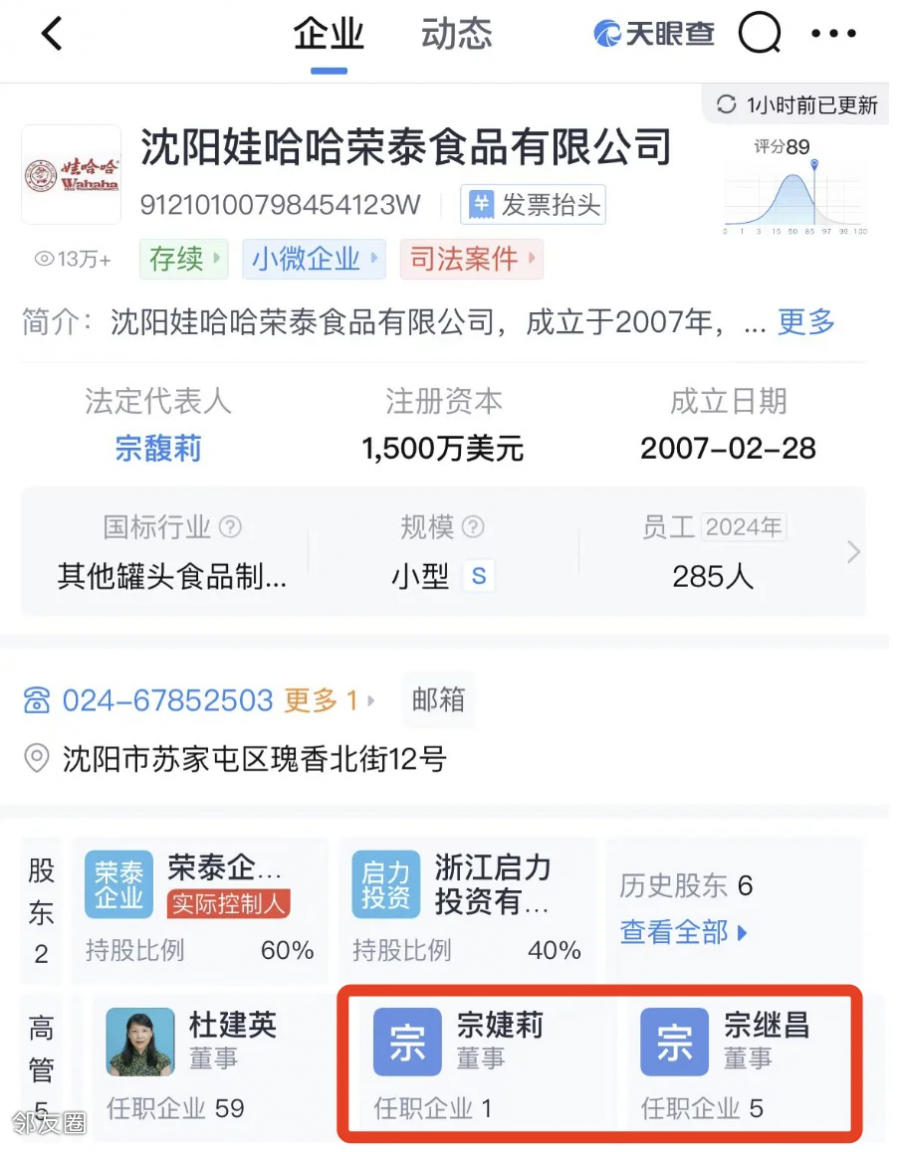Viewport: 900px width, 1152px height.
Task: Call phone number 024-67852503
Action: 167,700
